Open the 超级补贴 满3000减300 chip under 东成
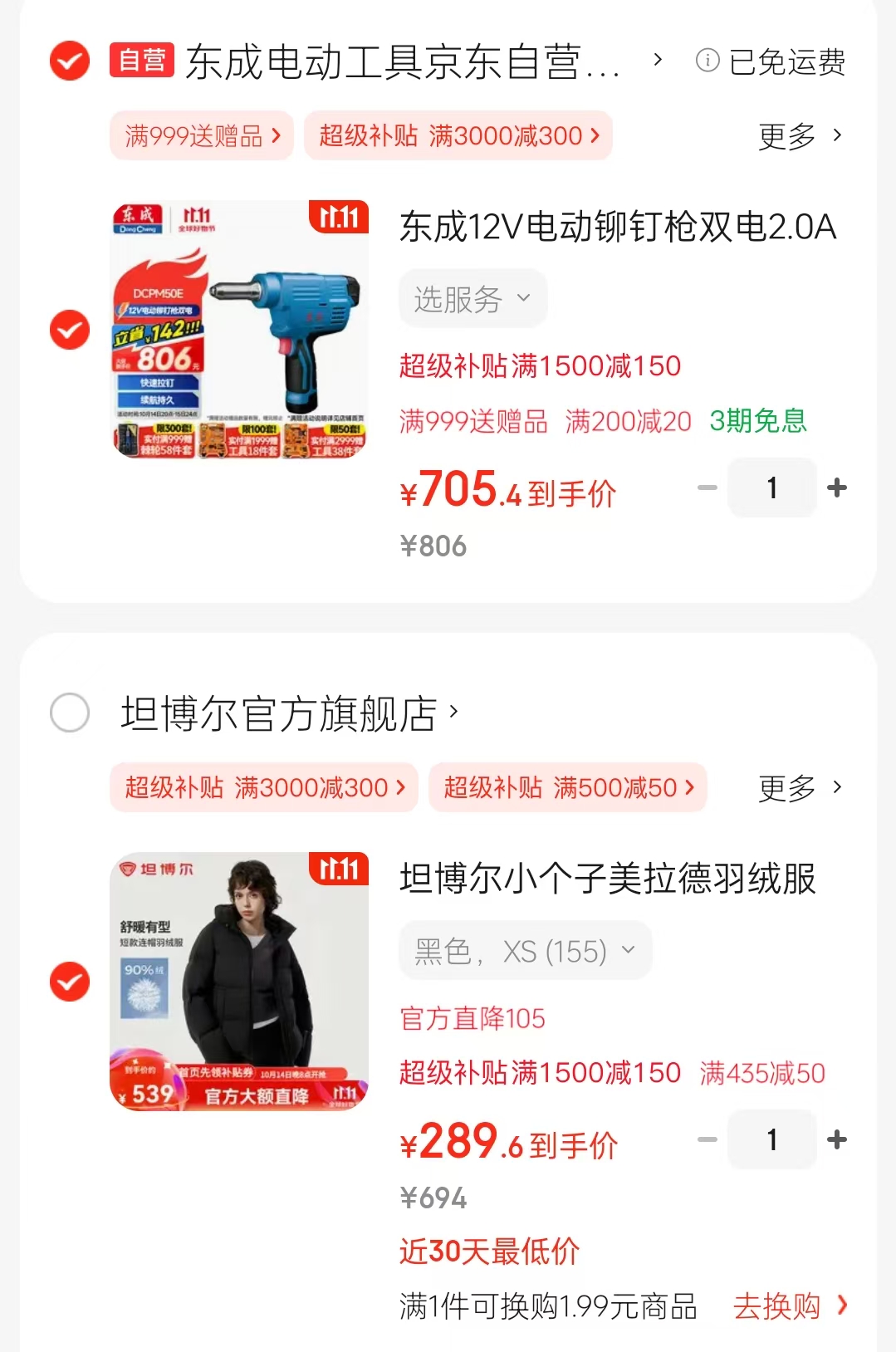The width and height of the screenshot is (896, 1352). 458,135
